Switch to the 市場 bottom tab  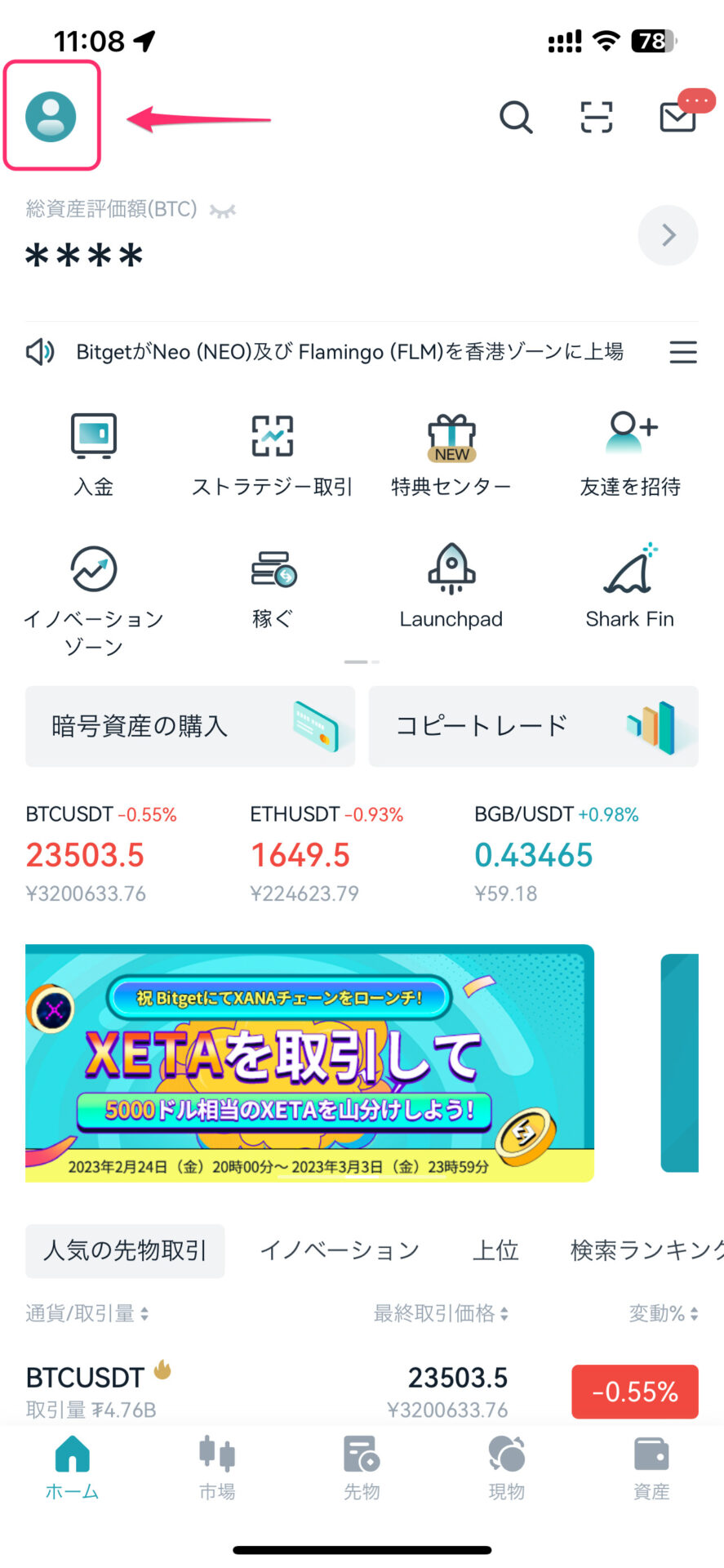click(217, 1468)
